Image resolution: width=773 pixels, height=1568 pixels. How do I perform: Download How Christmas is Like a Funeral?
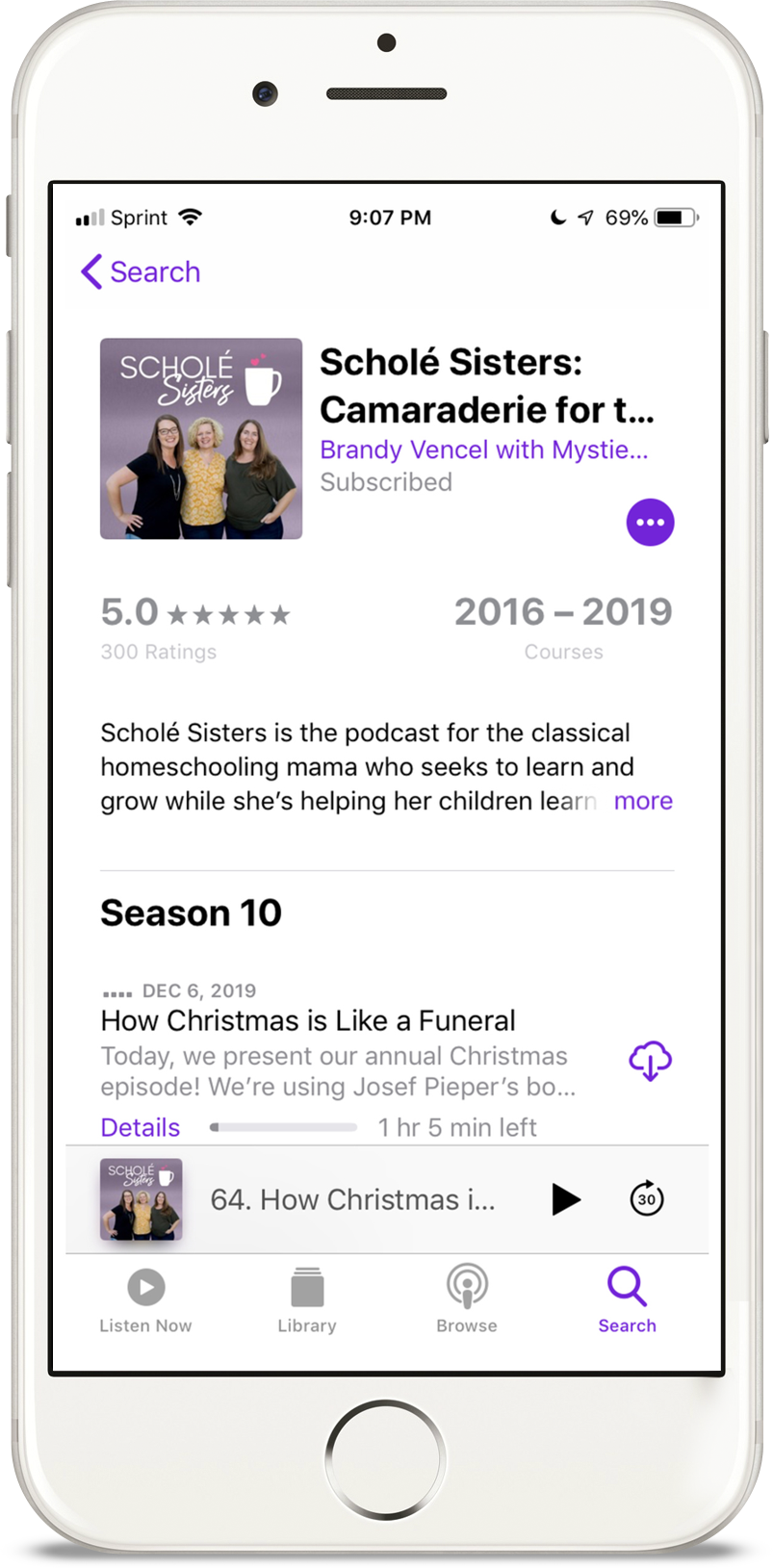[650, 1061]
